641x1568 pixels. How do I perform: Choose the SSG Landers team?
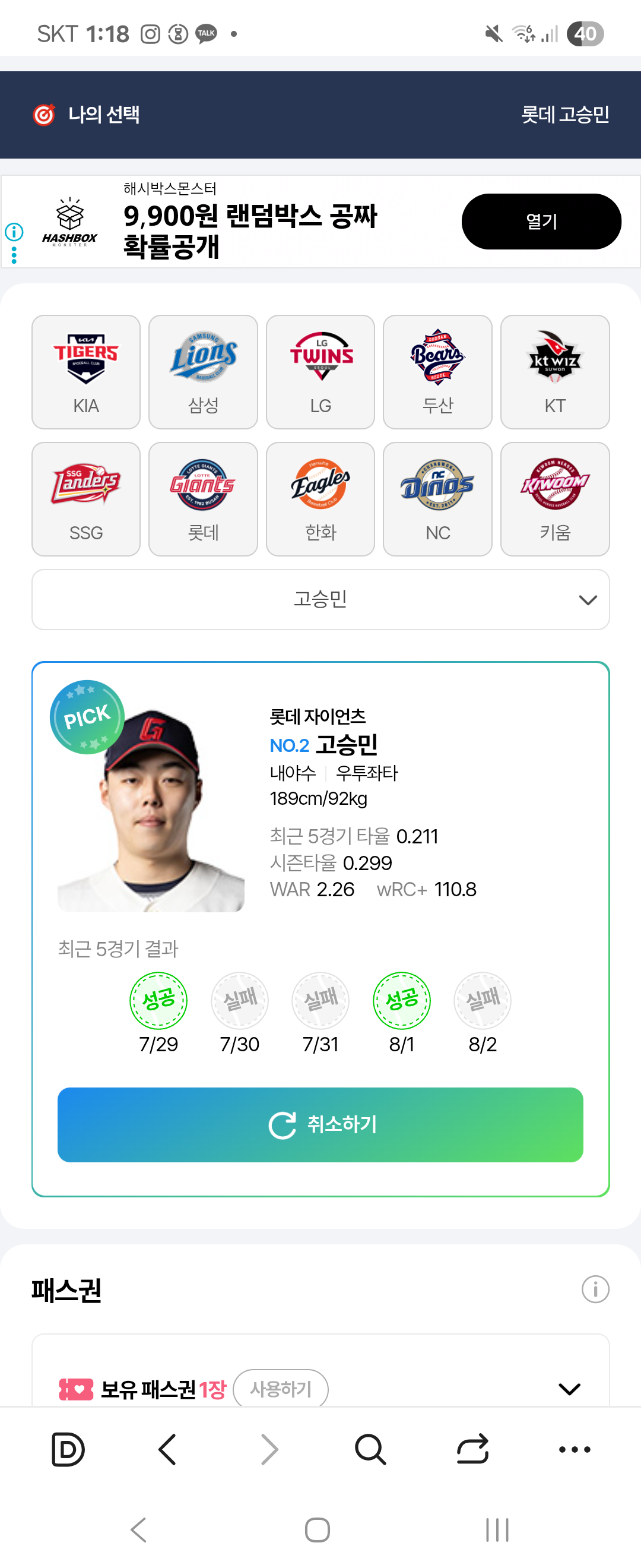pos(85,498)
